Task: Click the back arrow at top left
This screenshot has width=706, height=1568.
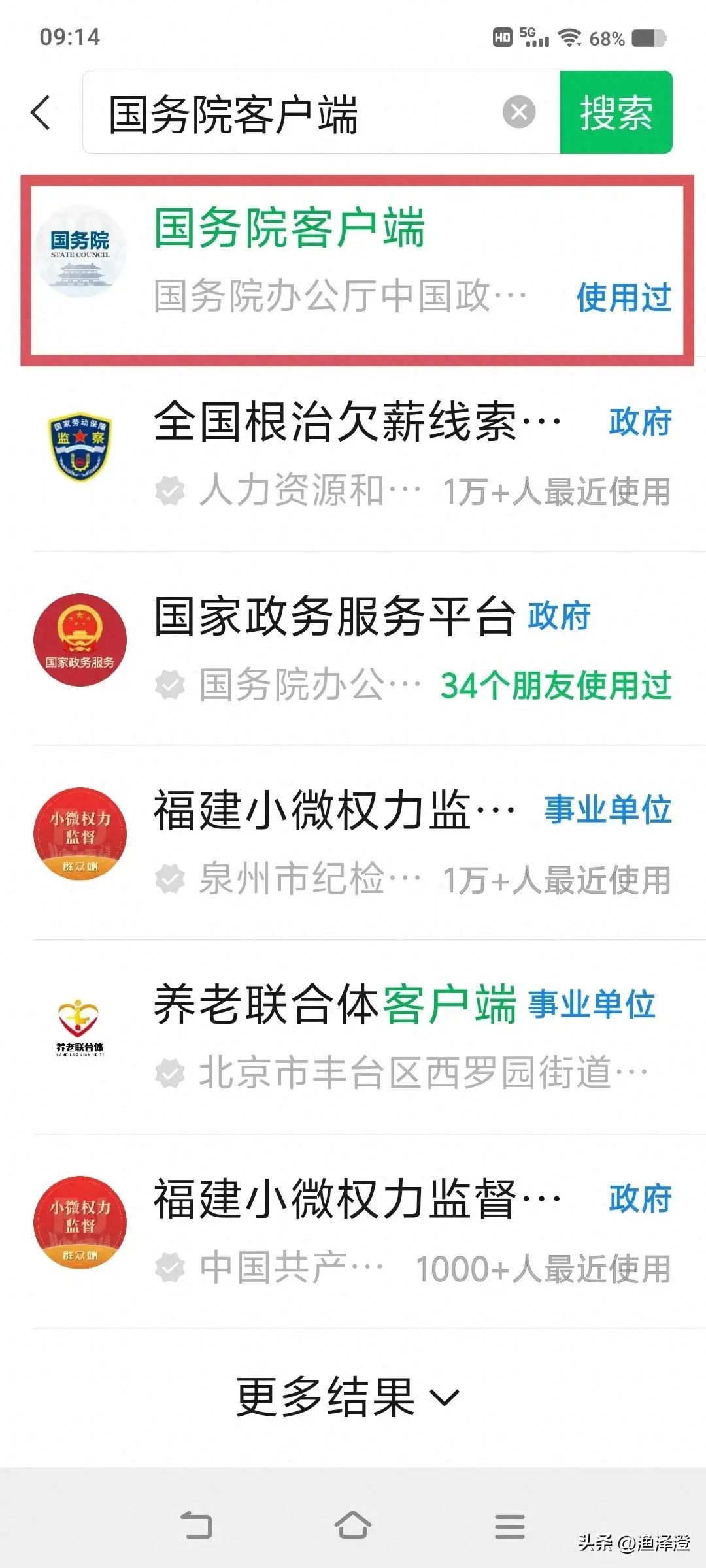Action: (41, 112)
